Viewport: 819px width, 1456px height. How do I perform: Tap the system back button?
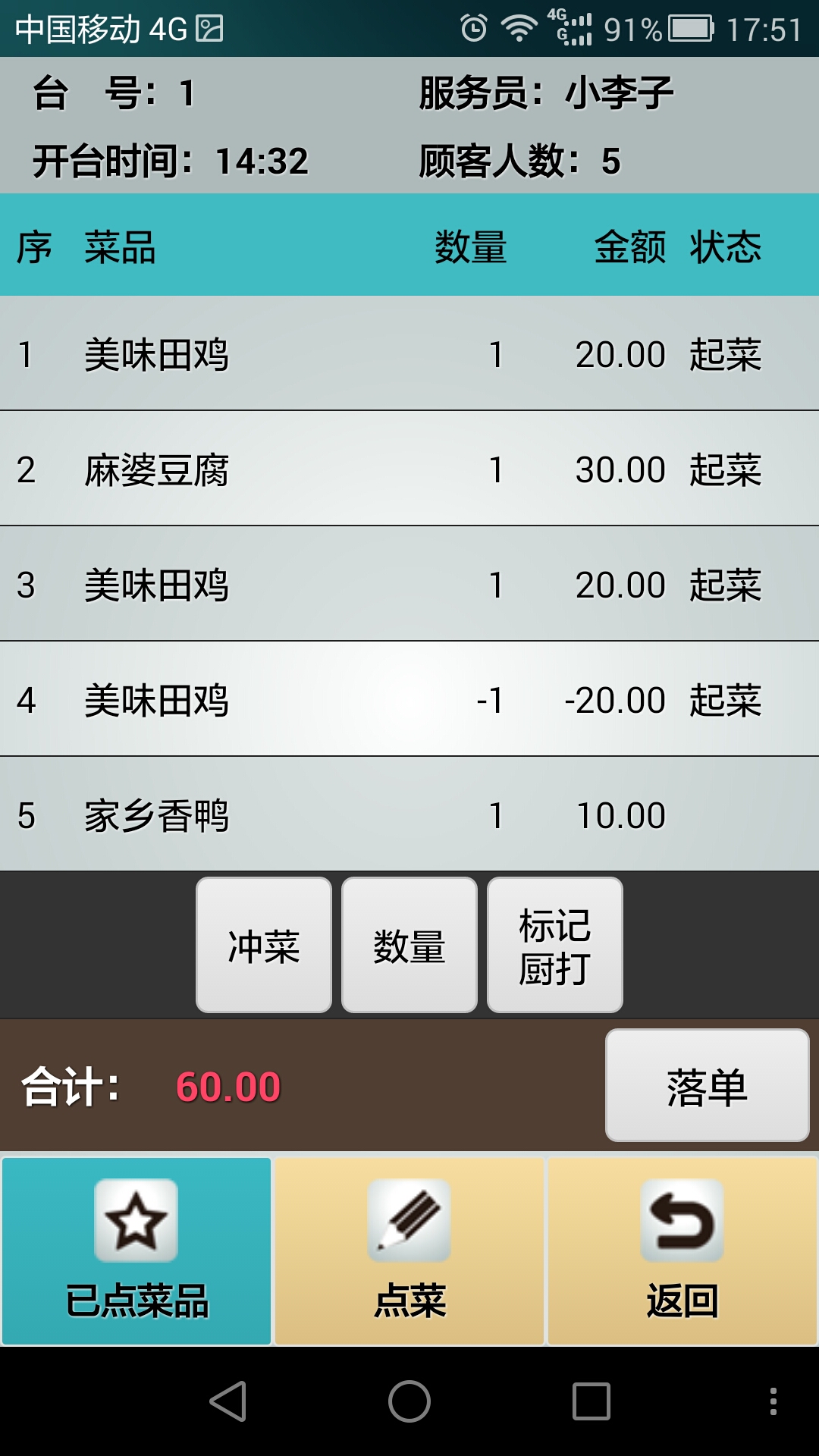[x=227, y=1401]
